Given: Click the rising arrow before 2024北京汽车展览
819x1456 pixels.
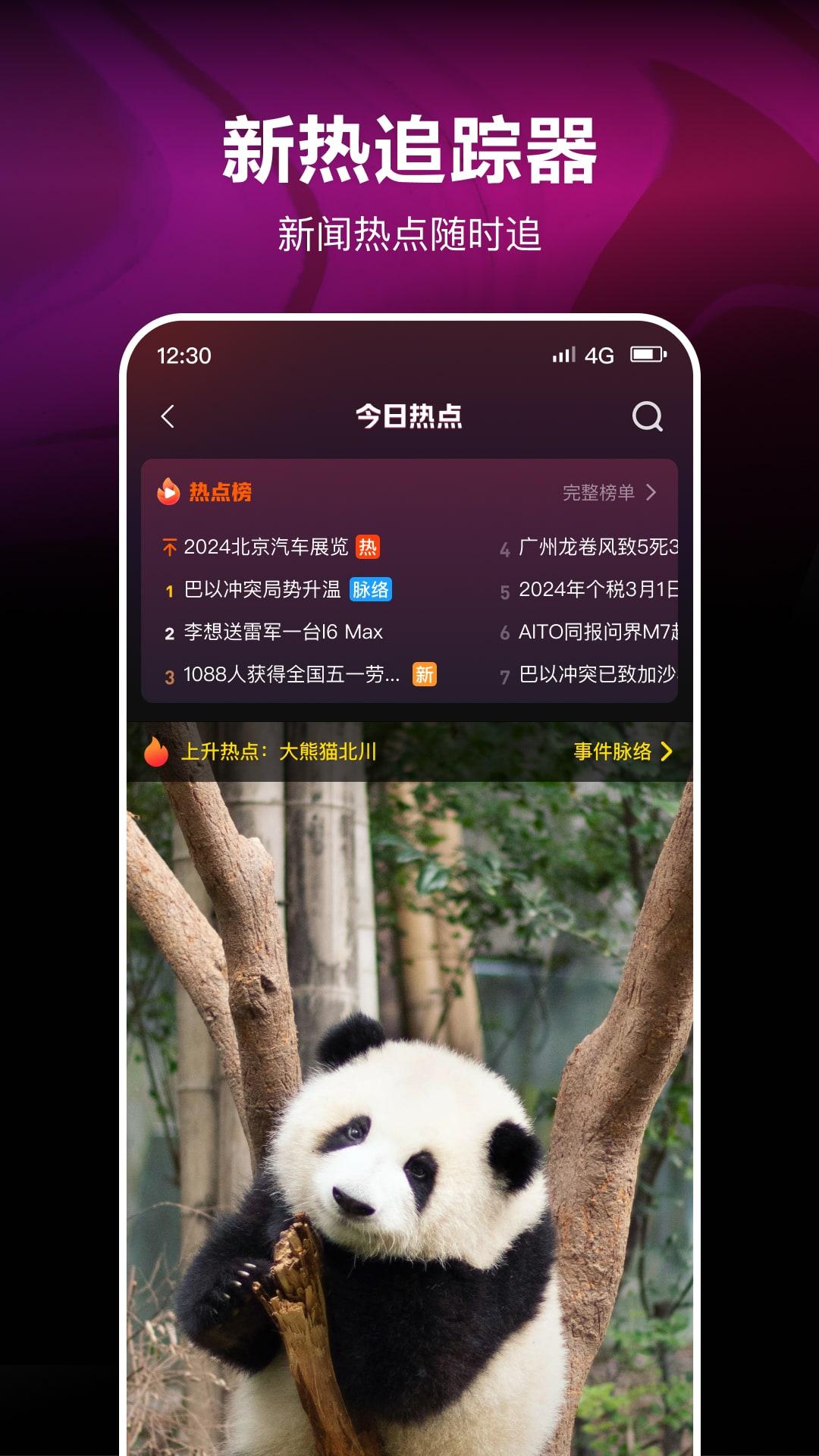Looking at the screenshot, I should pyautogui.click(x=168, y=548).
